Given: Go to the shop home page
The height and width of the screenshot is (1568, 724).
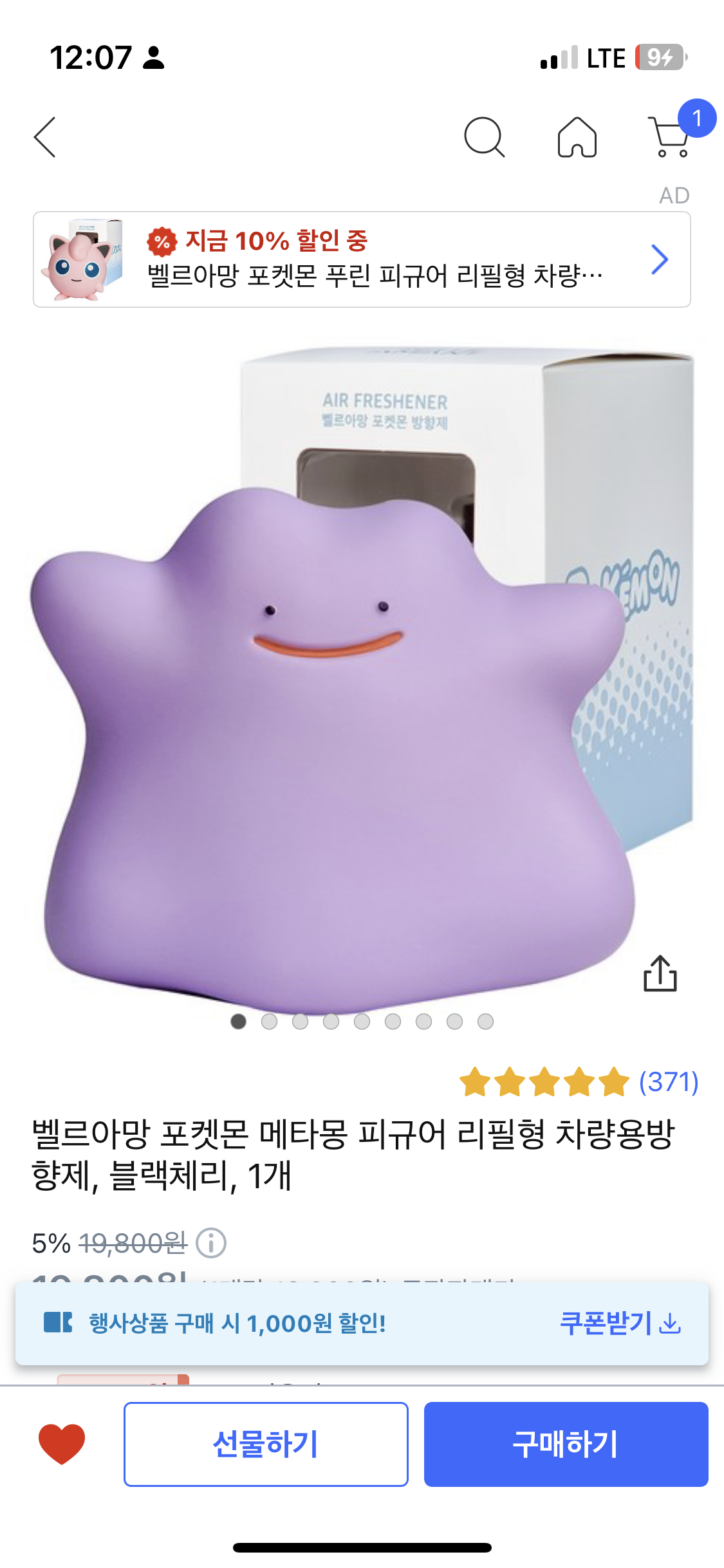Looking at the screenshot, I should point(577,137).
